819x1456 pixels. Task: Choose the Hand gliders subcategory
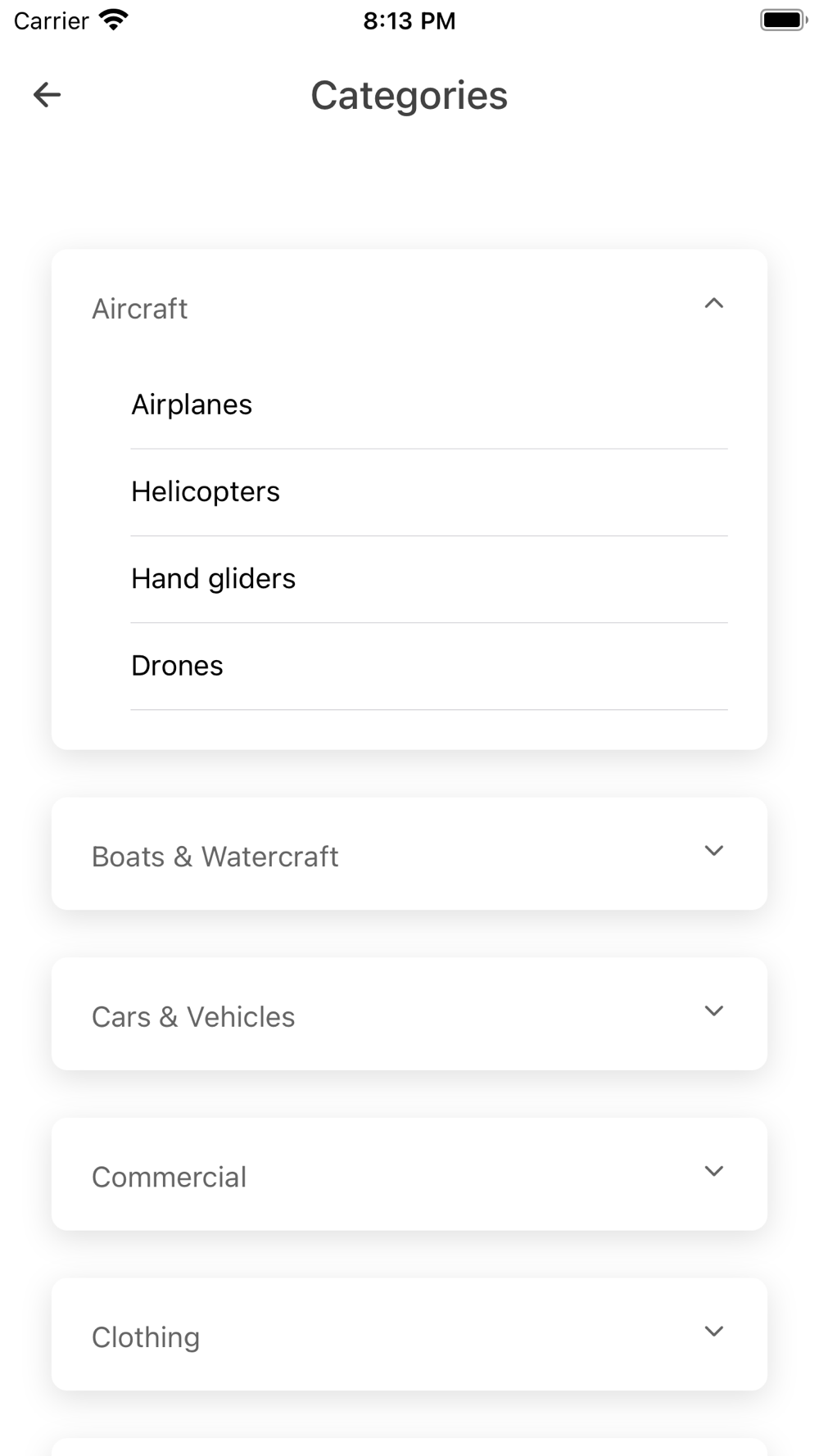click(x=429, y=580)
